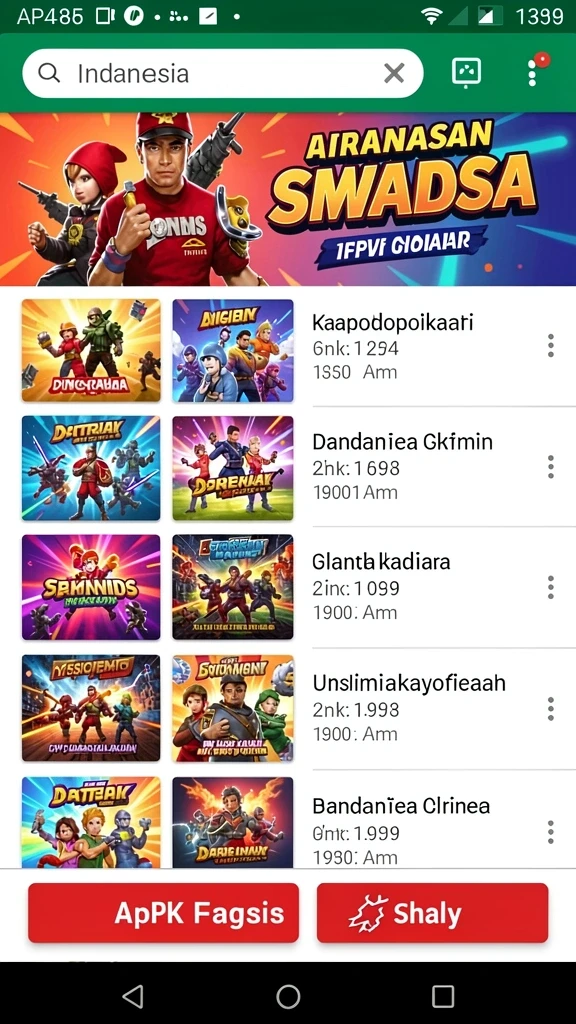Tap the ApPK Fagsis button
Screen dimensions: 576x1024
(163, 913)
